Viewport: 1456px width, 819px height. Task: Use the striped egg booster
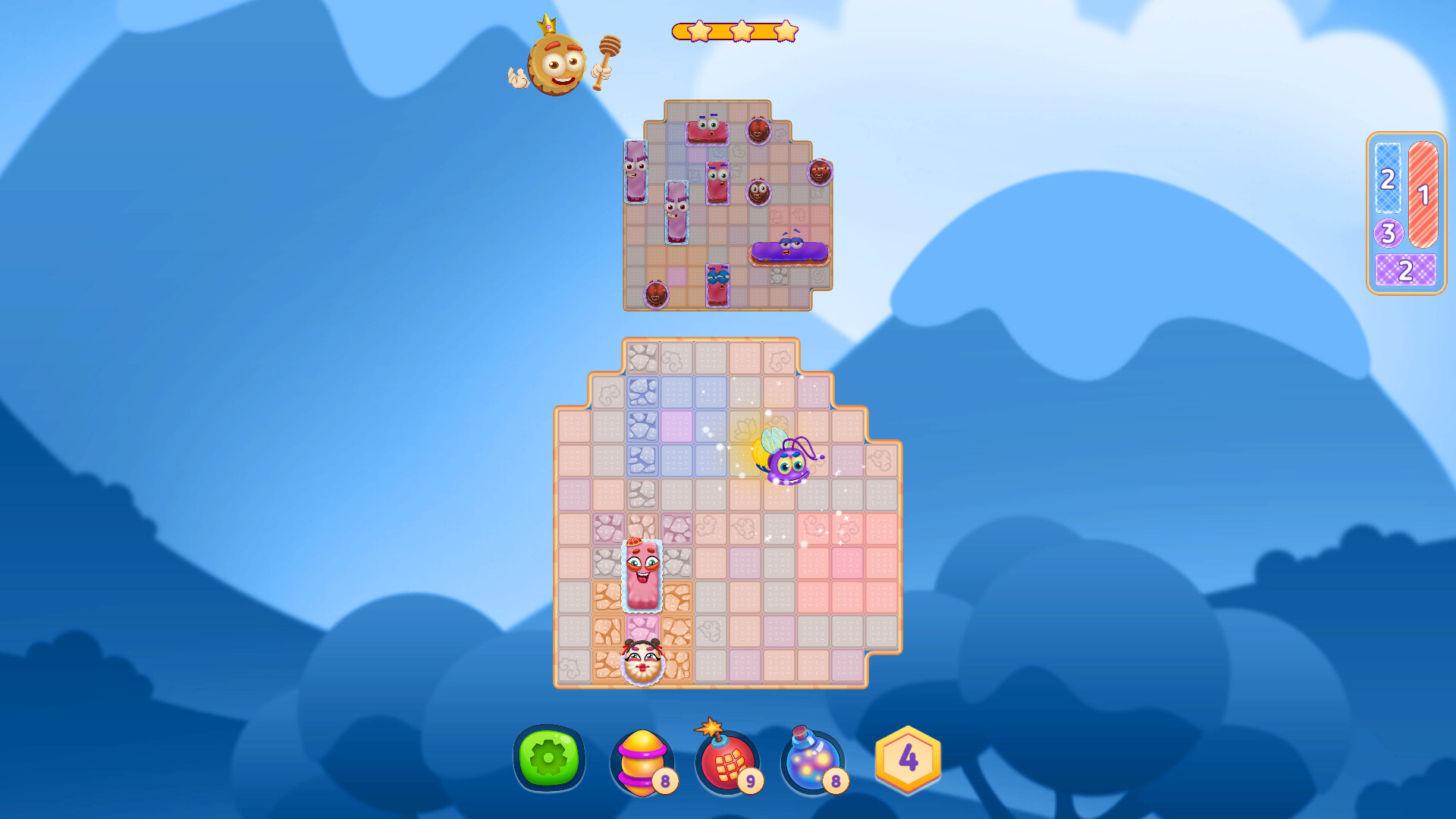642,761
